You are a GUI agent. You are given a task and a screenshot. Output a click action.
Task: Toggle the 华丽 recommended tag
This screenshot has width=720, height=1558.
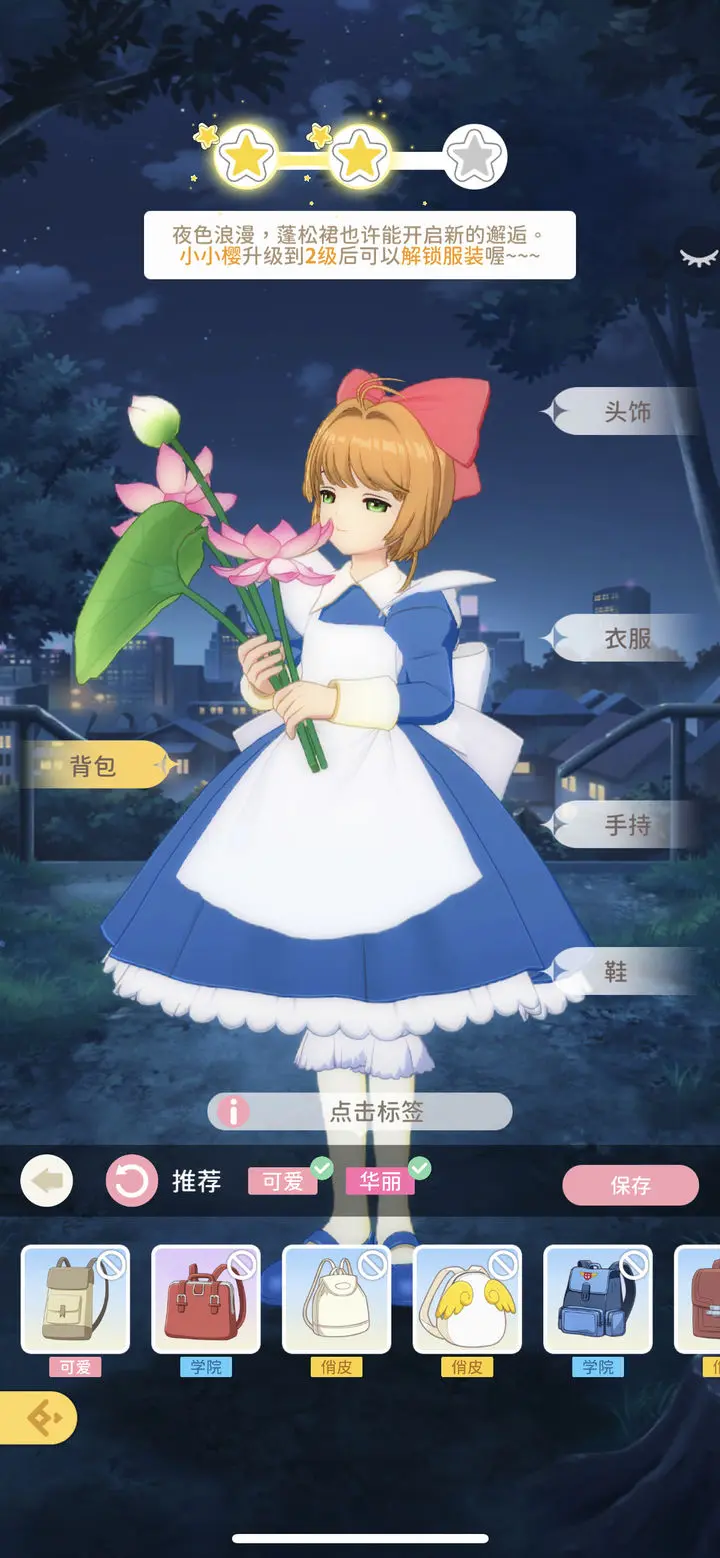coord(380,1182)
